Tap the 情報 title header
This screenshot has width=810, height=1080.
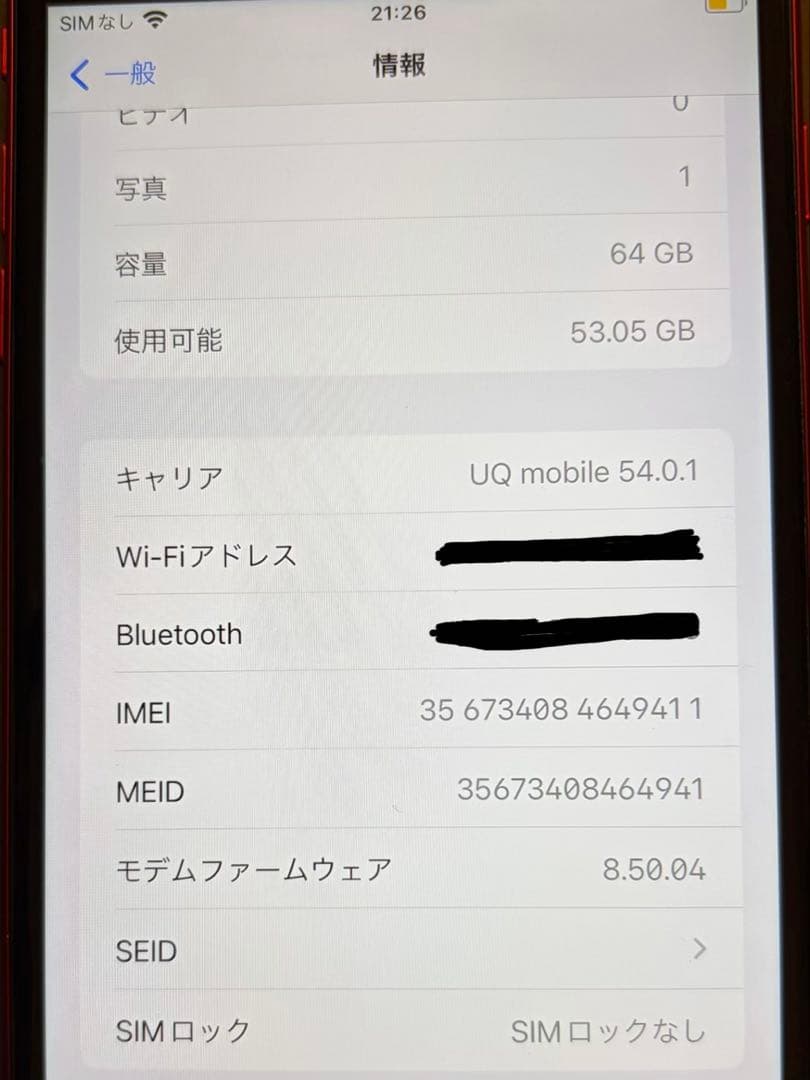401,65
